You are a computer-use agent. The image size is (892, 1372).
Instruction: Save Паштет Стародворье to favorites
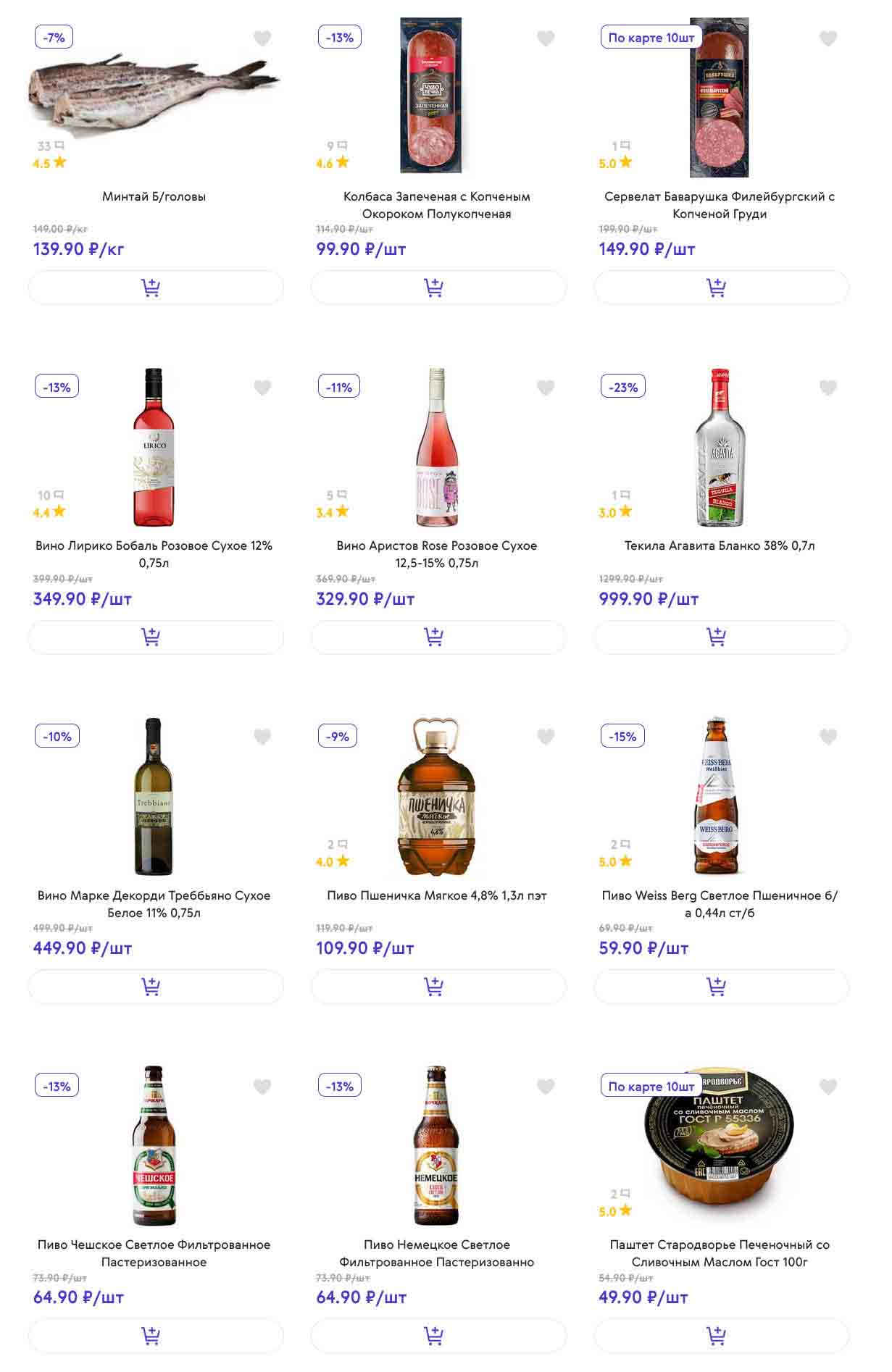(828, 1087)
